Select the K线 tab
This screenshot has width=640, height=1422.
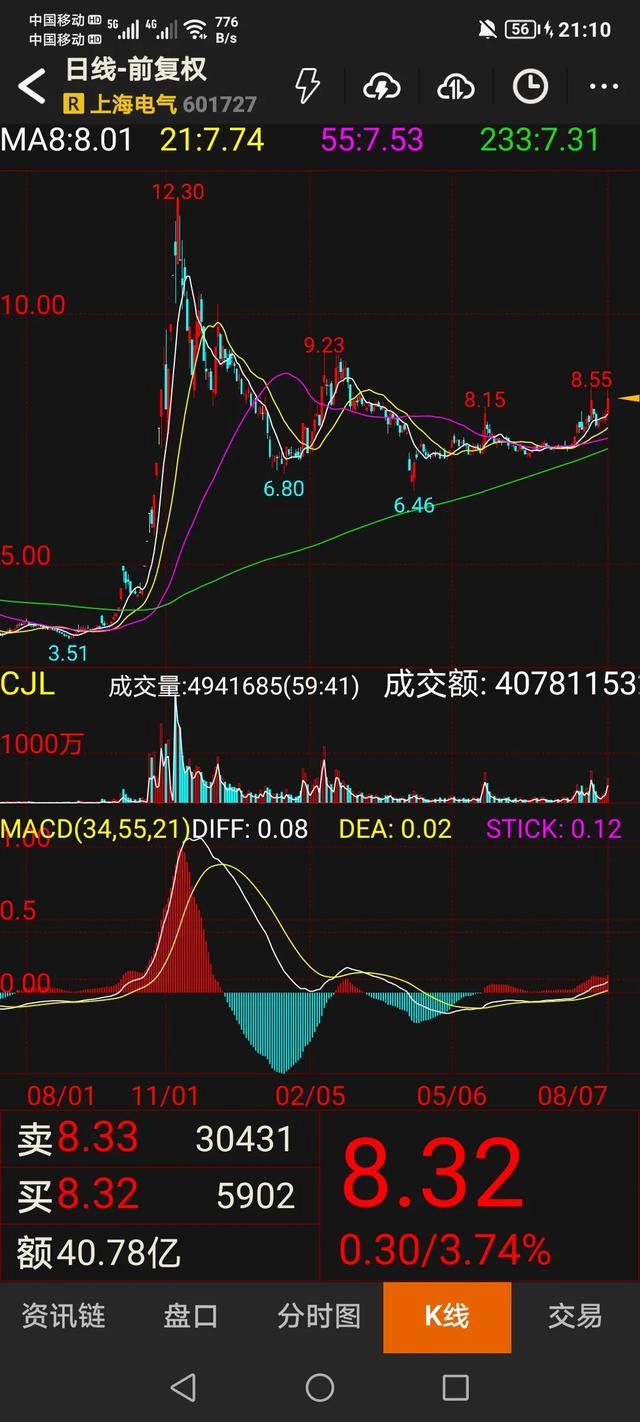pyautogui.click(x=447, y=1316)
